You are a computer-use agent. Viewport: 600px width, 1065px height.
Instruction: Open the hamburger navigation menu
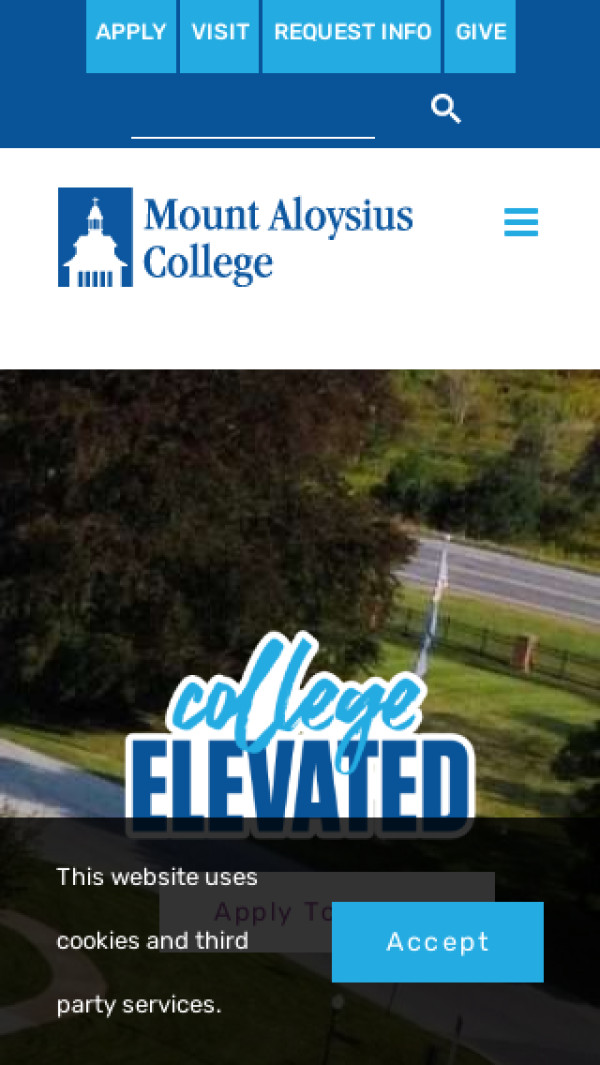tap(521, 222)
